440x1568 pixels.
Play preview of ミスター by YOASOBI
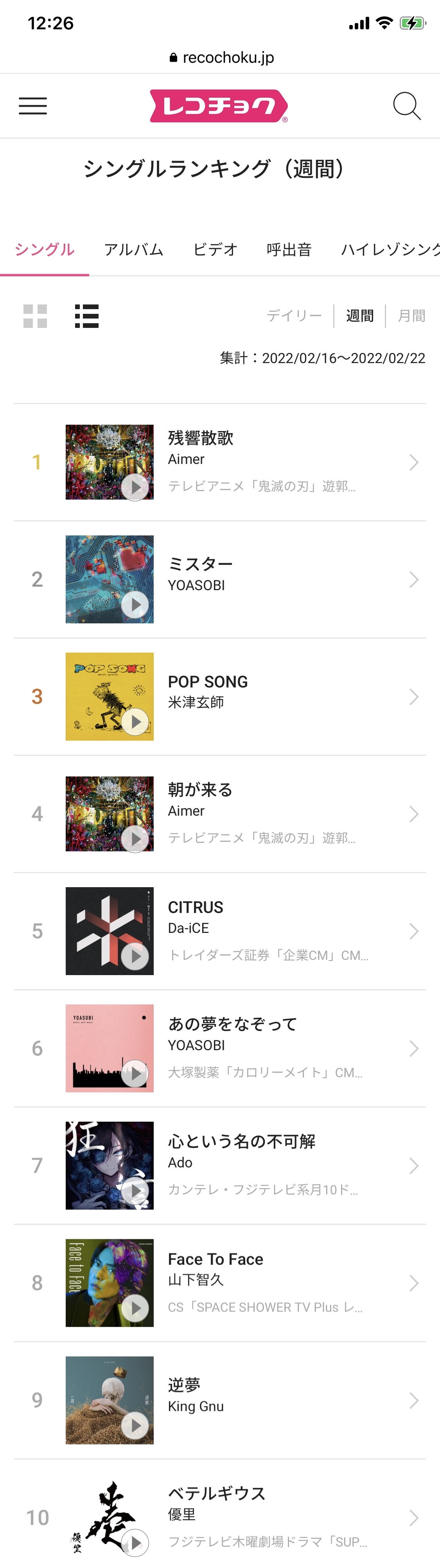pyautogui.click(x=135, y=605)
